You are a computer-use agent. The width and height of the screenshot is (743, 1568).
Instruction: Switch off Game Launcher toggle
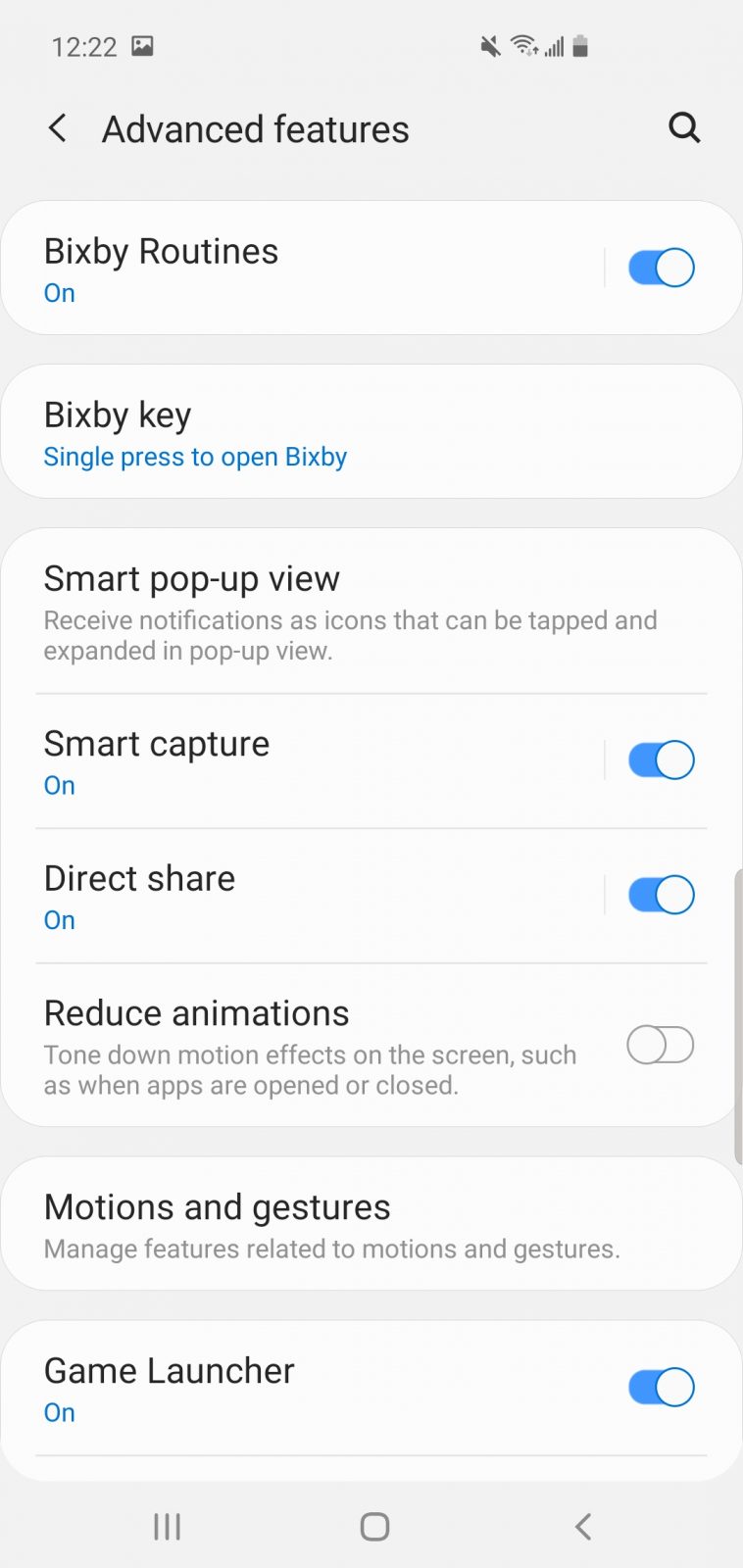click(661, 1388)
